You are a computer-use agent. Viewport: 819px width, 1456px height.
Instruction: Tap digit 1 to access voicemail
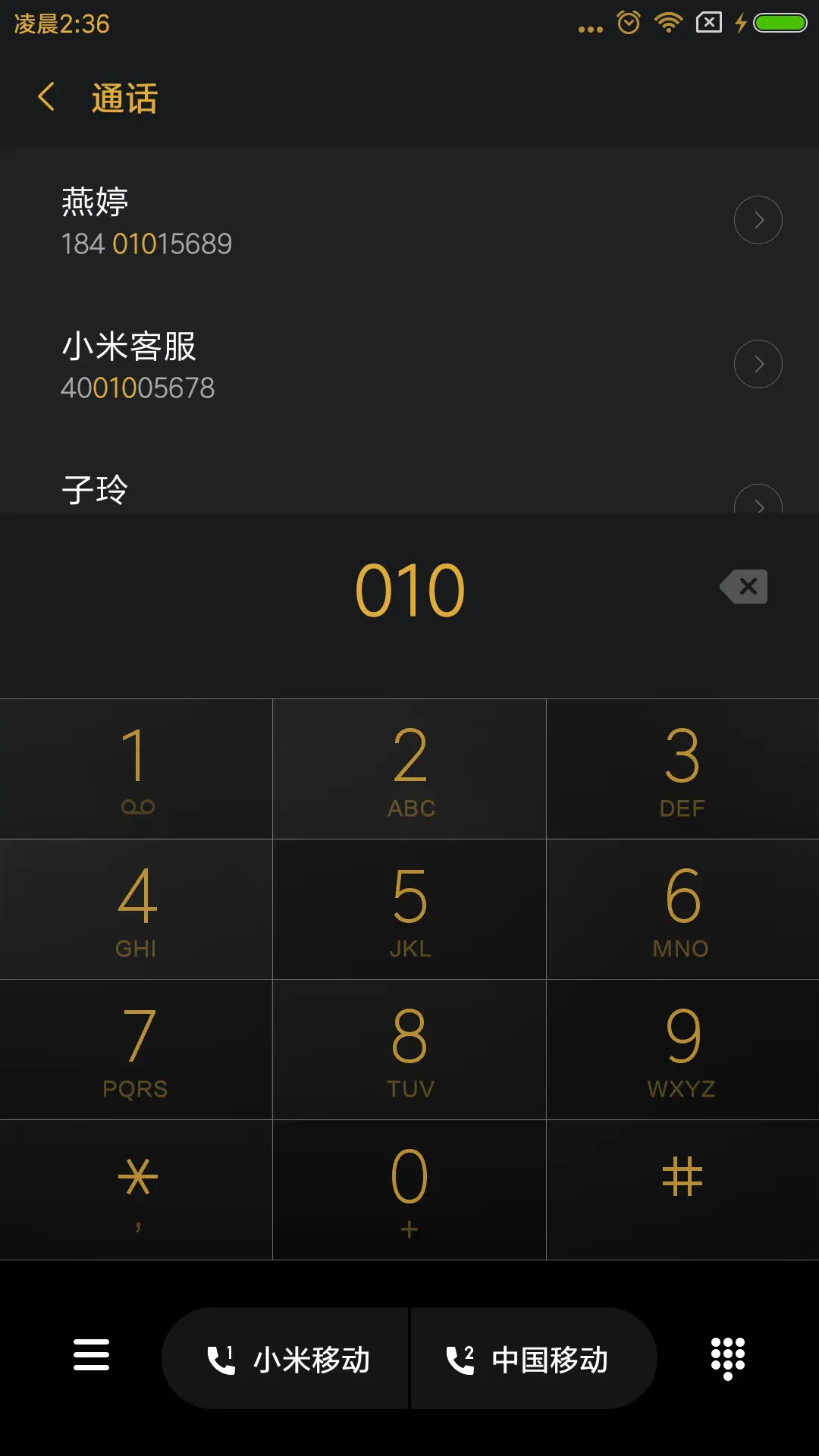136,768
